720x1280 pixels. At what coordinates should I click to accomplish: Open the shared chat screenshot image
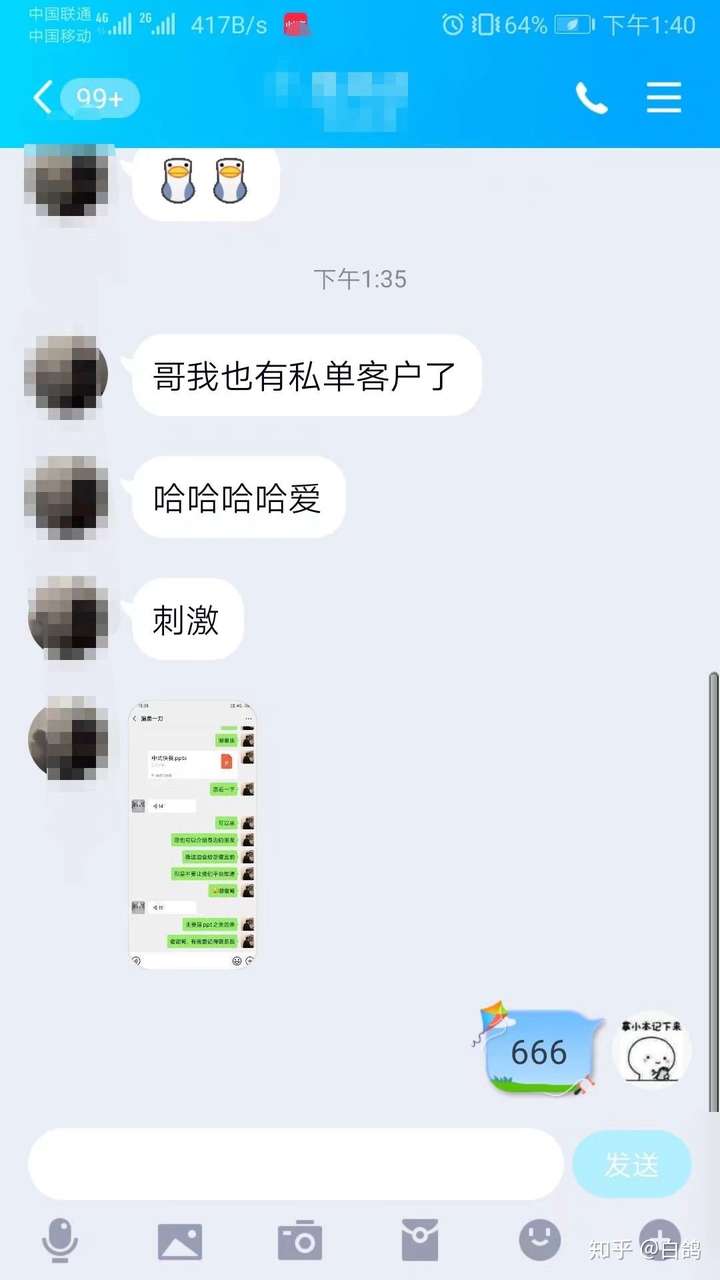193,835
